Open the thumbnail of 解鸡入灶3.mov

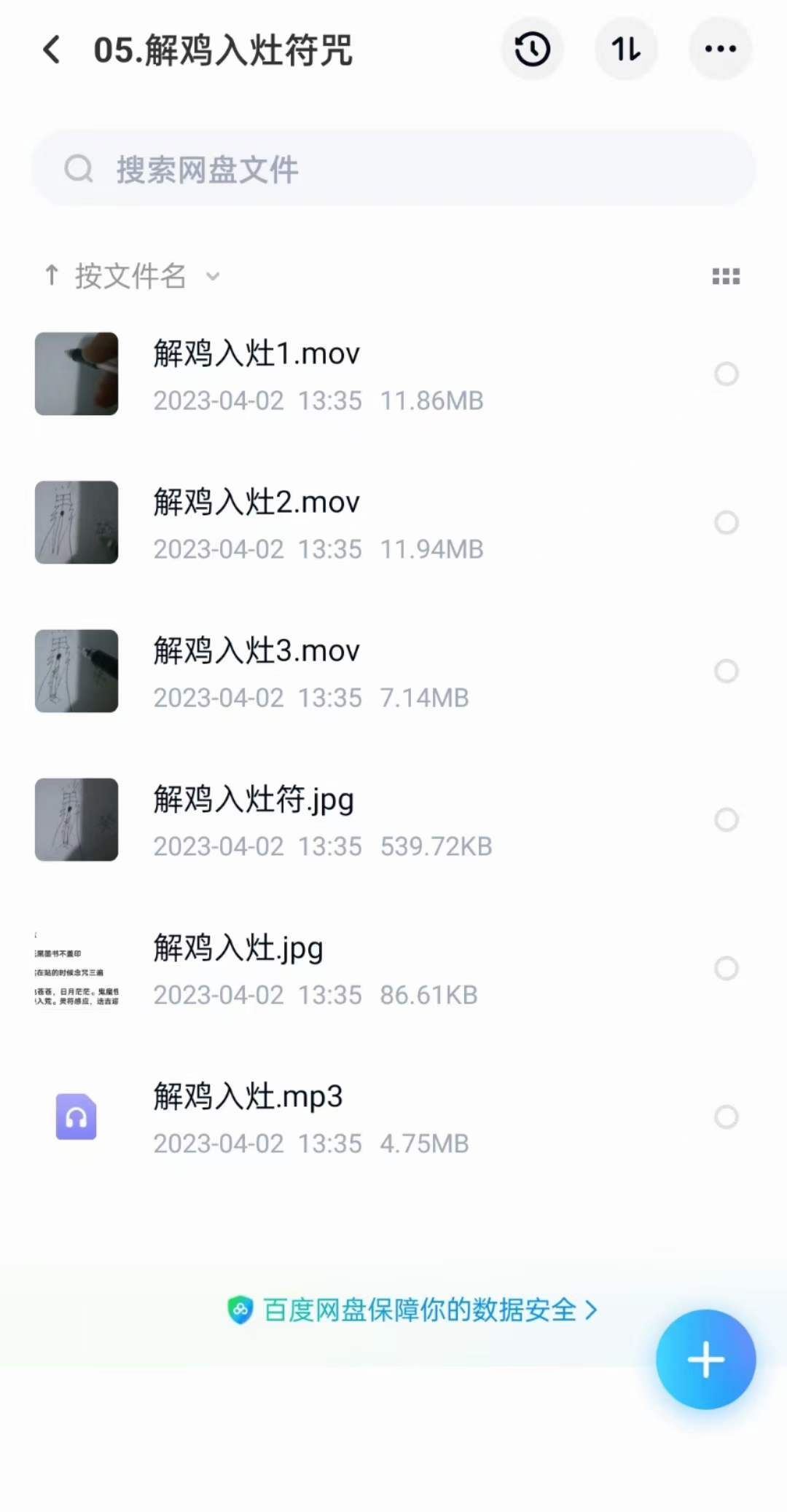pyautogui.click(x=76, y=671)
